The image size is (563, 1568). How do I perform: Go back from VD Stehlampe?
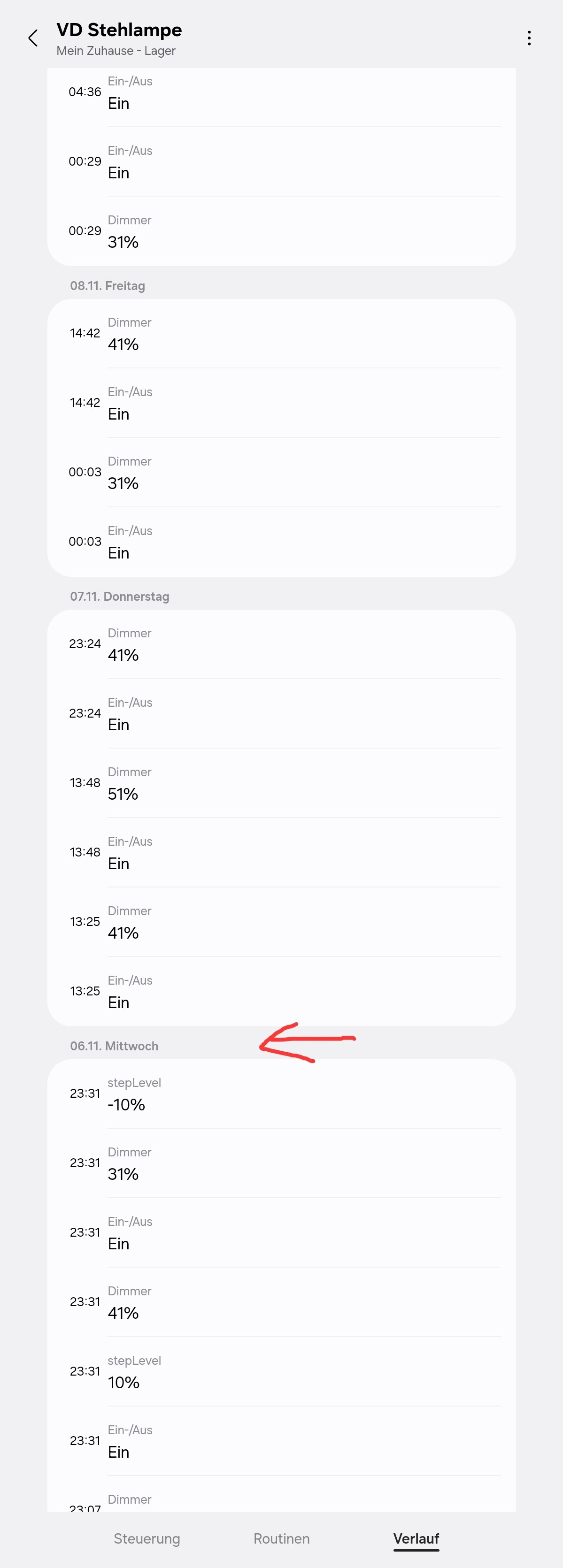point(33,38)
